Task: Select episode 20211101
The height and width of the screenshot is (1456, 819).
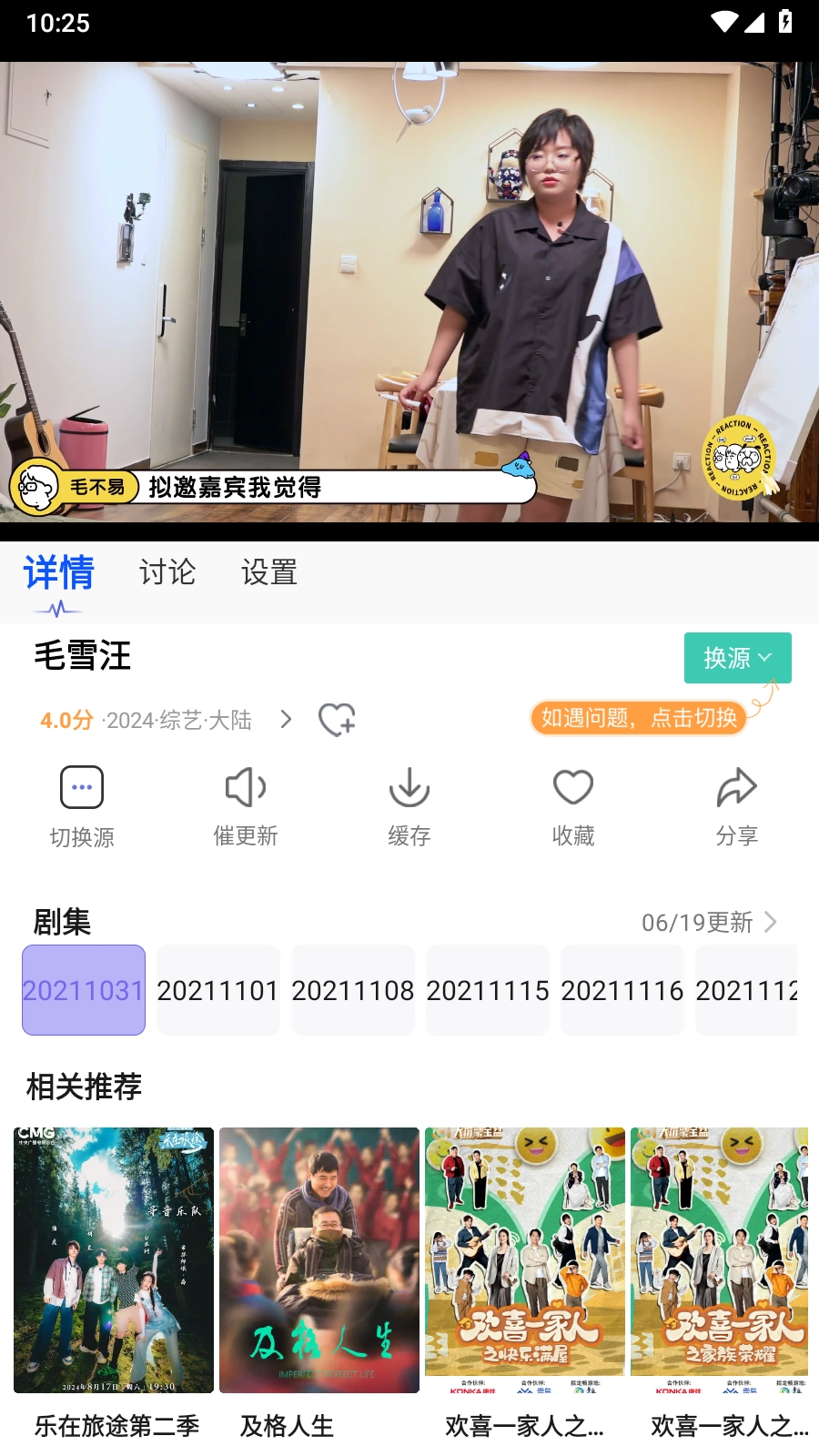Action: (x=218, y=990)
